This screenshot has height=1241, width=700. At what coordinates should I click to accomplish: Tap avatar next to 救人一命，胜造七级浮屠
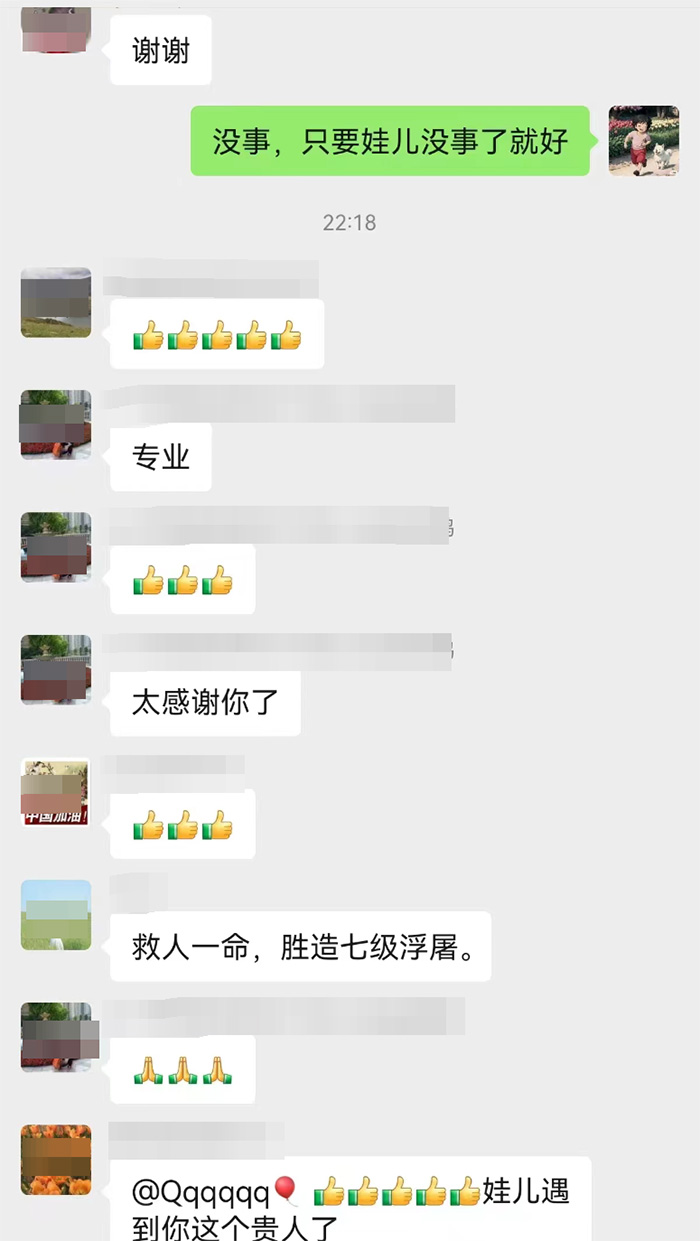point(56,915)
